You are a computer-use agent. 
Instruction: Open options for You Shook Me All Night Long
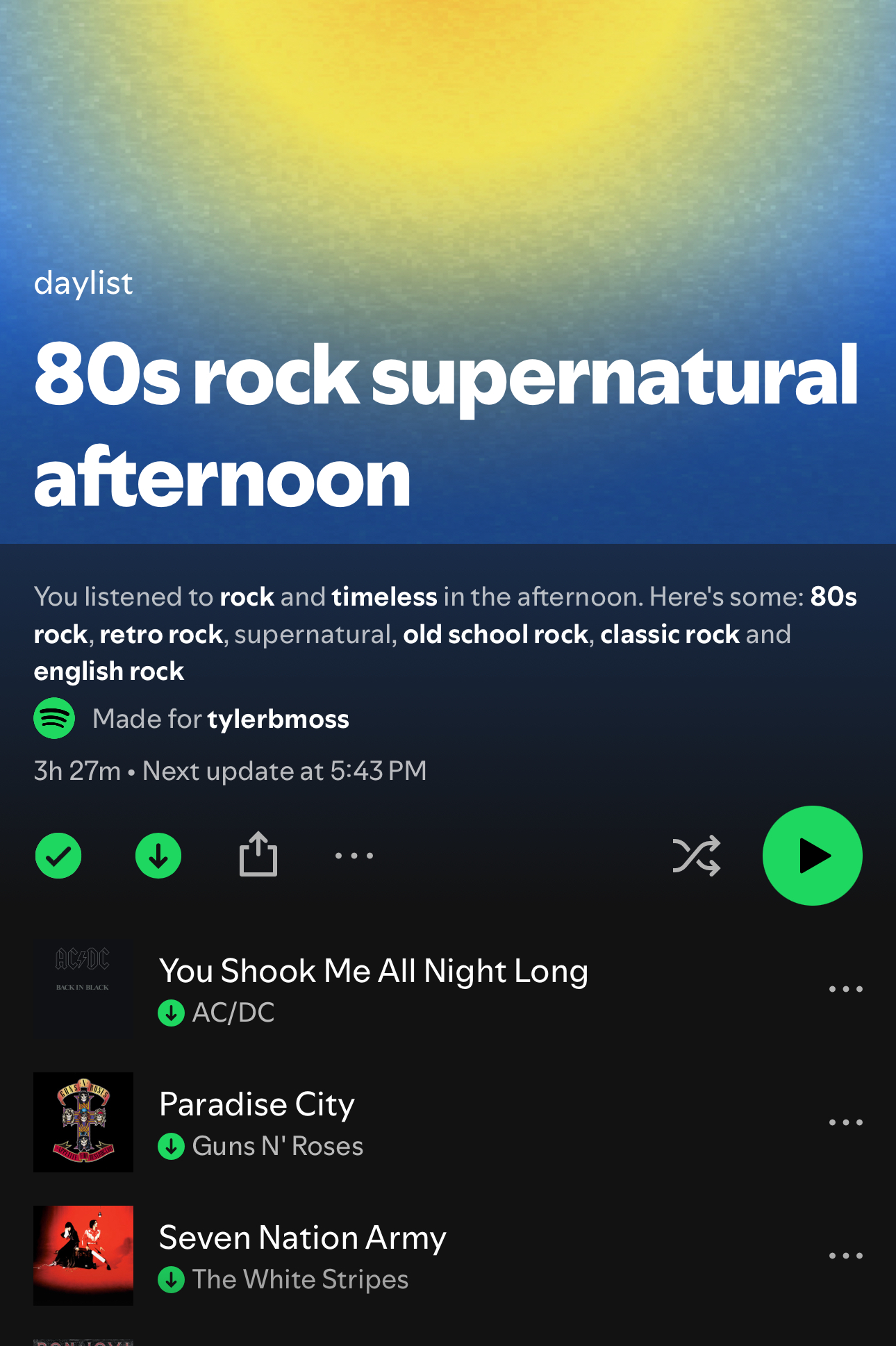845,988
